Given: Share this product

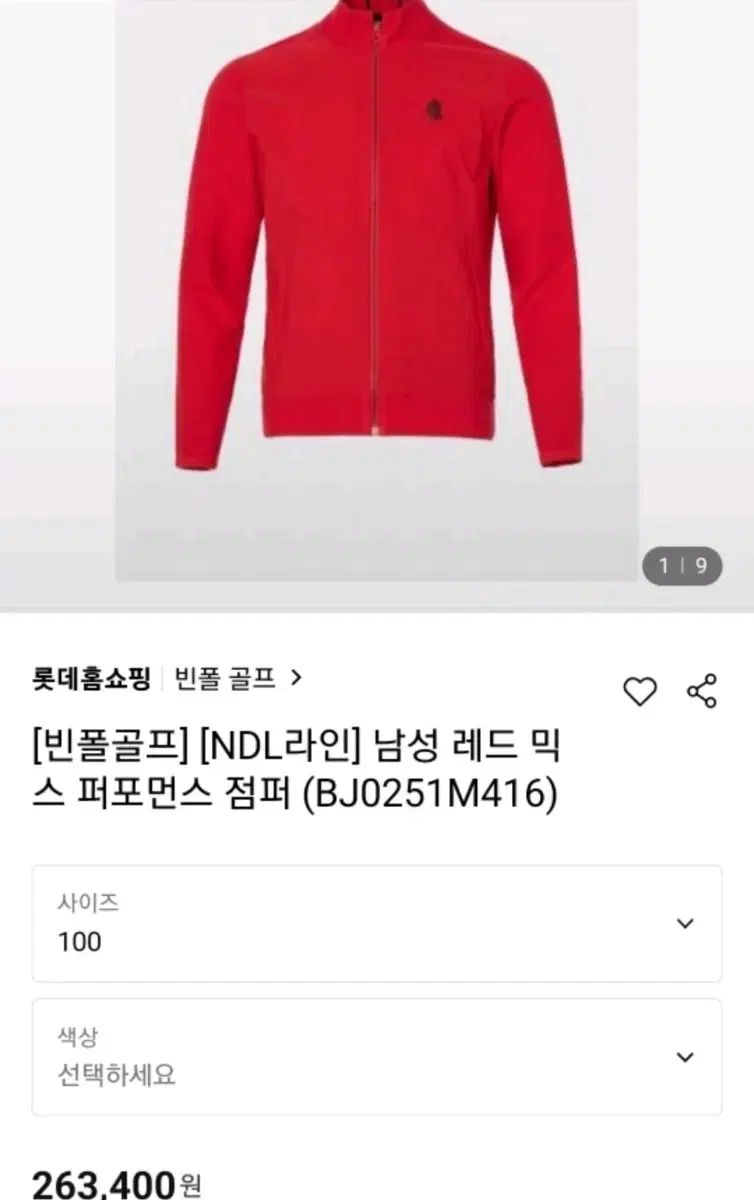Looking at the screenshot, I should tap(702, 691).
